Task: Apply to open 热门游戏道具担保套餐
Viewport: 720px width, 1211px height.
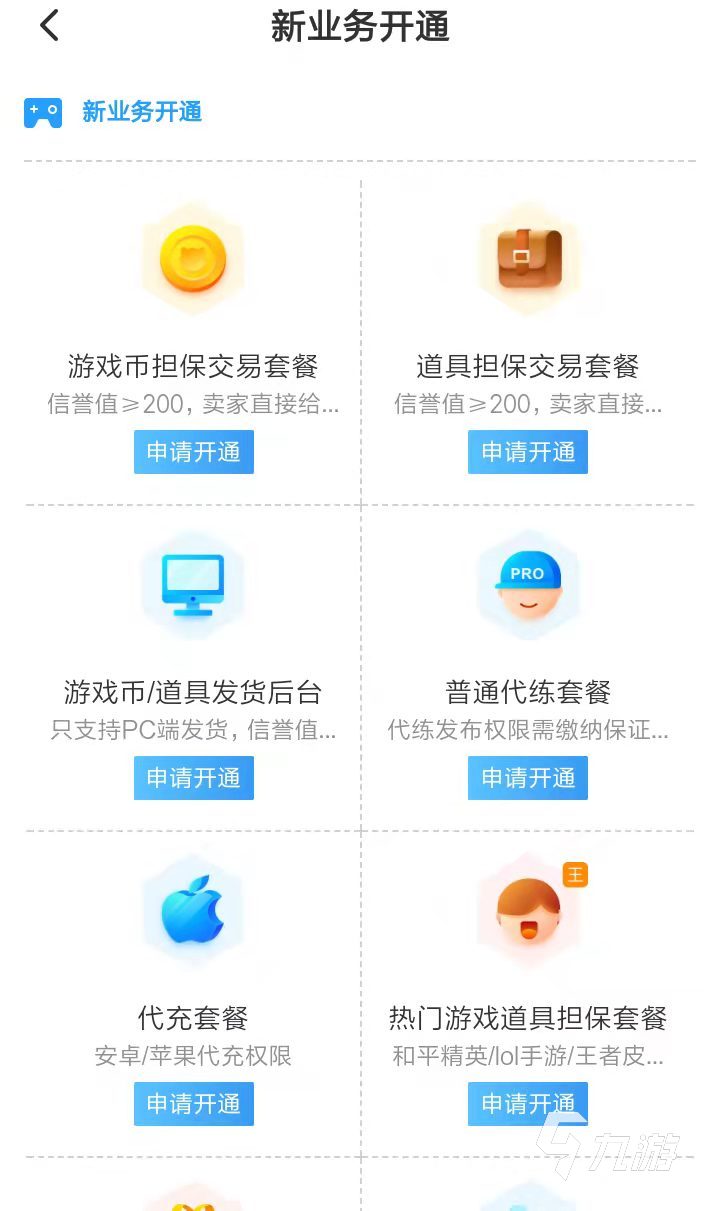Action: 528,1104
